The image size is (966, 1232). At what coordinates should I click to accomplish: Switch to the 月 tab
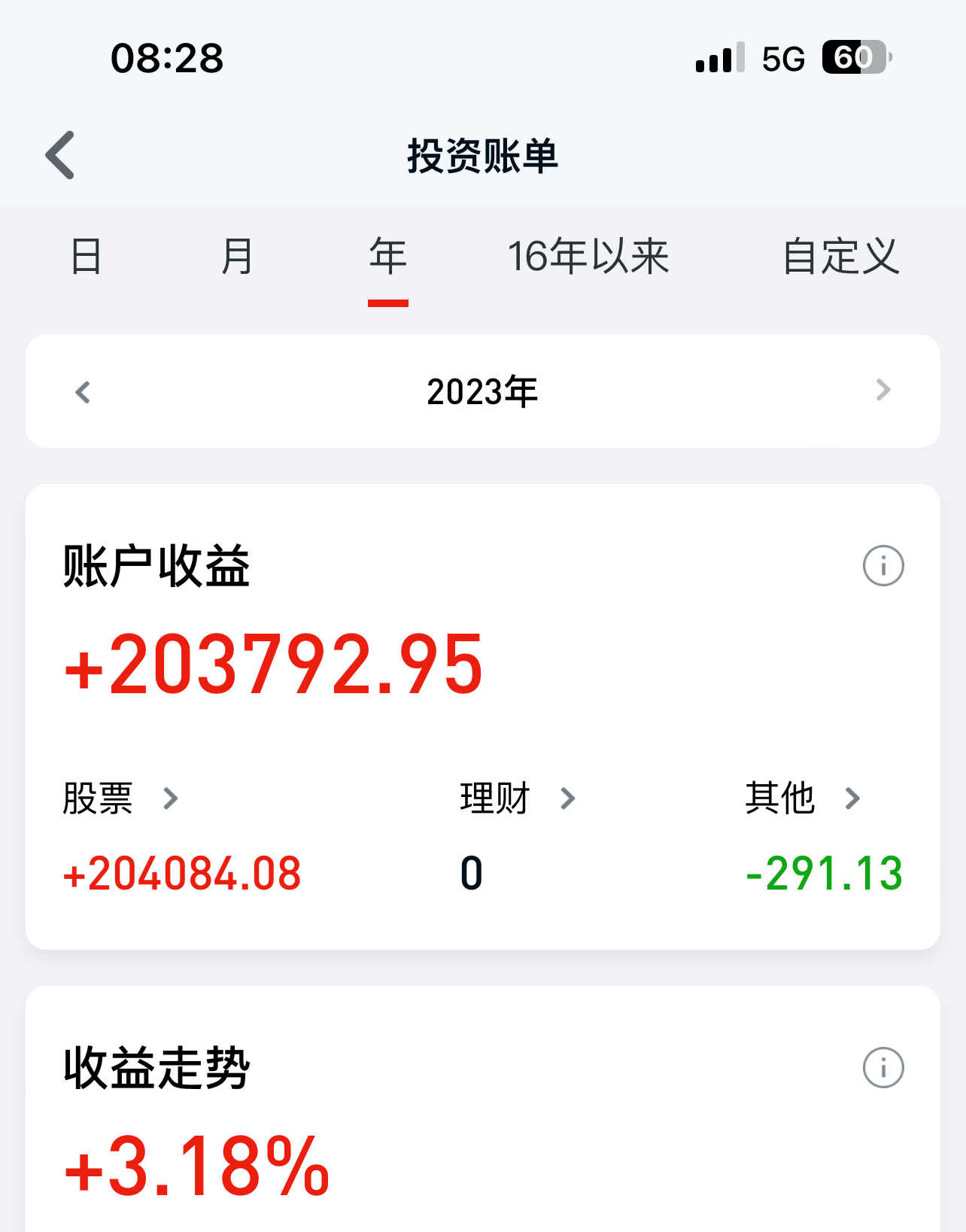point(237,257)
